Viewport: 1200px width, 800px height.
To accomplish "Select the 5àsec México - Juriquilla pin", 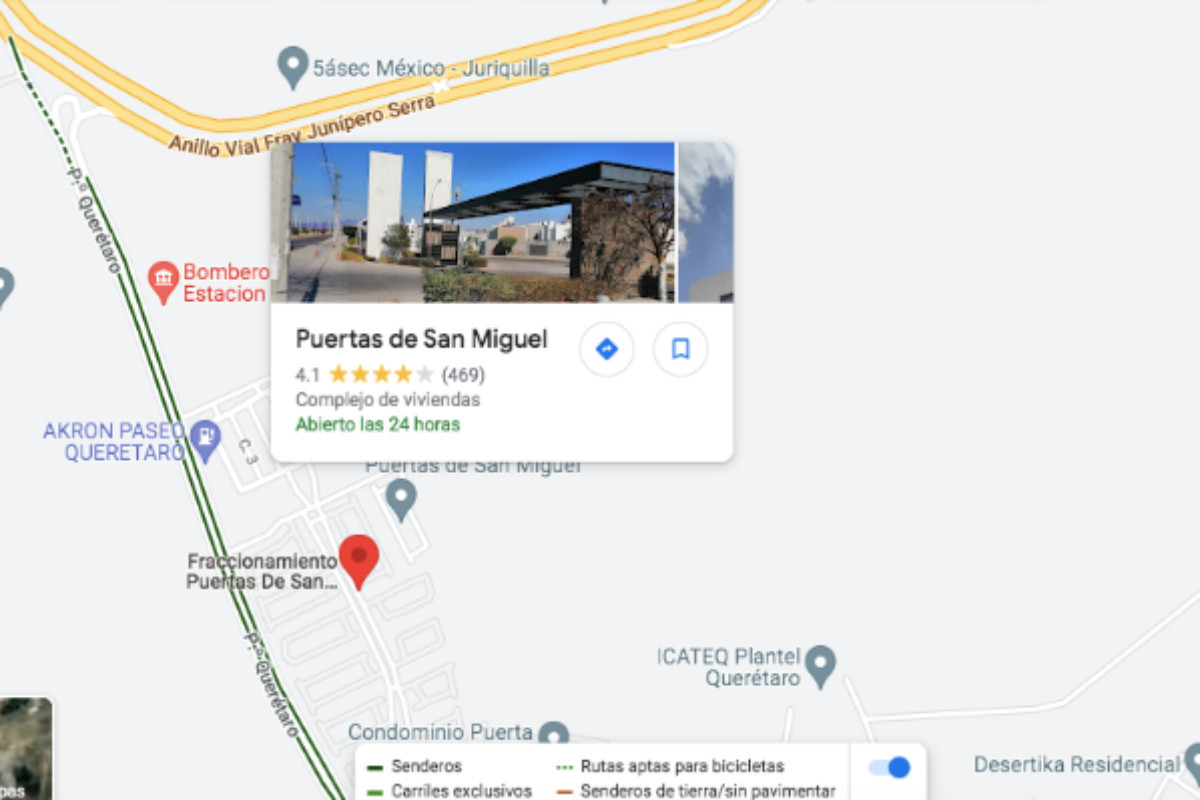I will [x=292, y=67].
